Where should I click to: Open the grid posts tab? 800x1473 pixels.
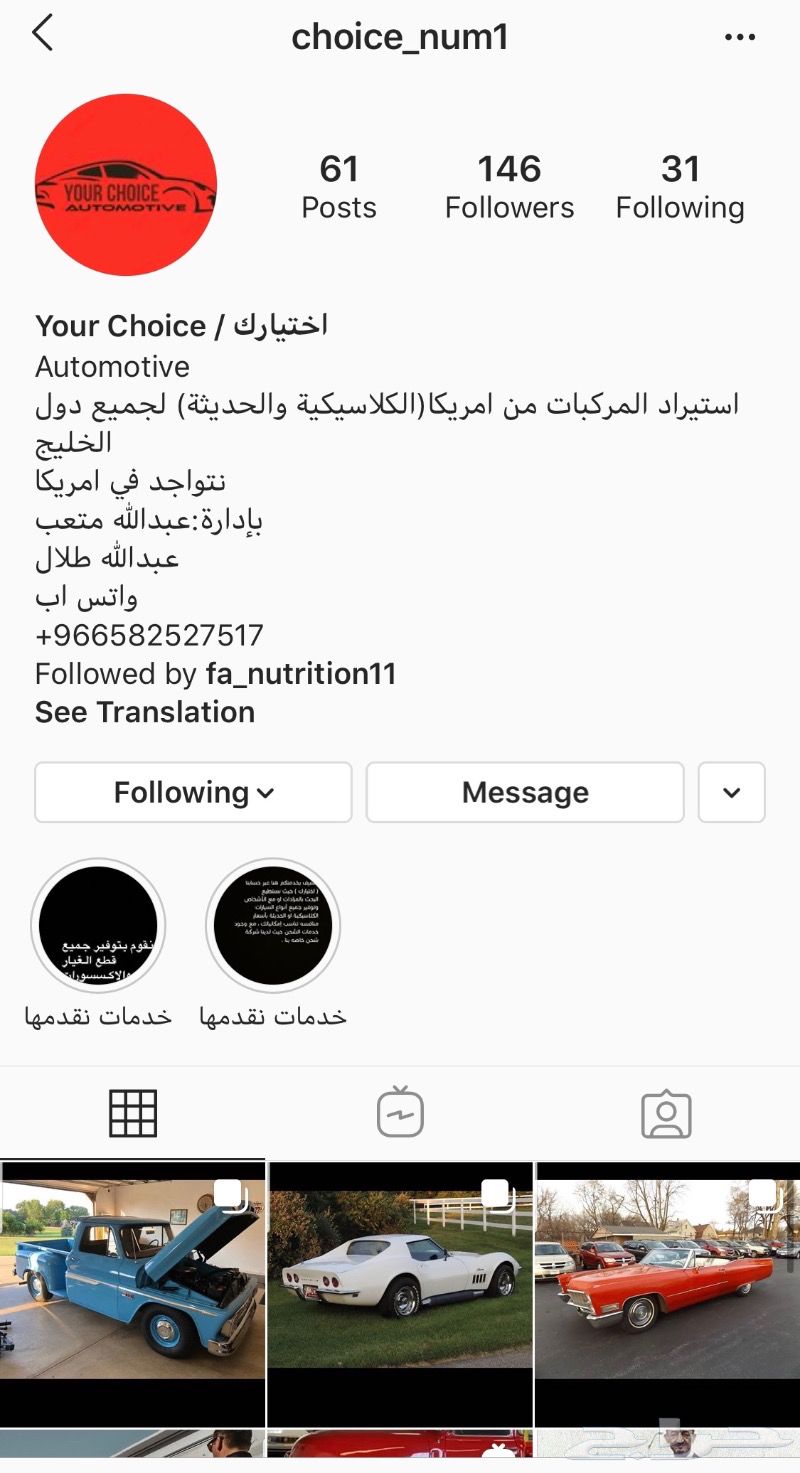point(133,1112)
